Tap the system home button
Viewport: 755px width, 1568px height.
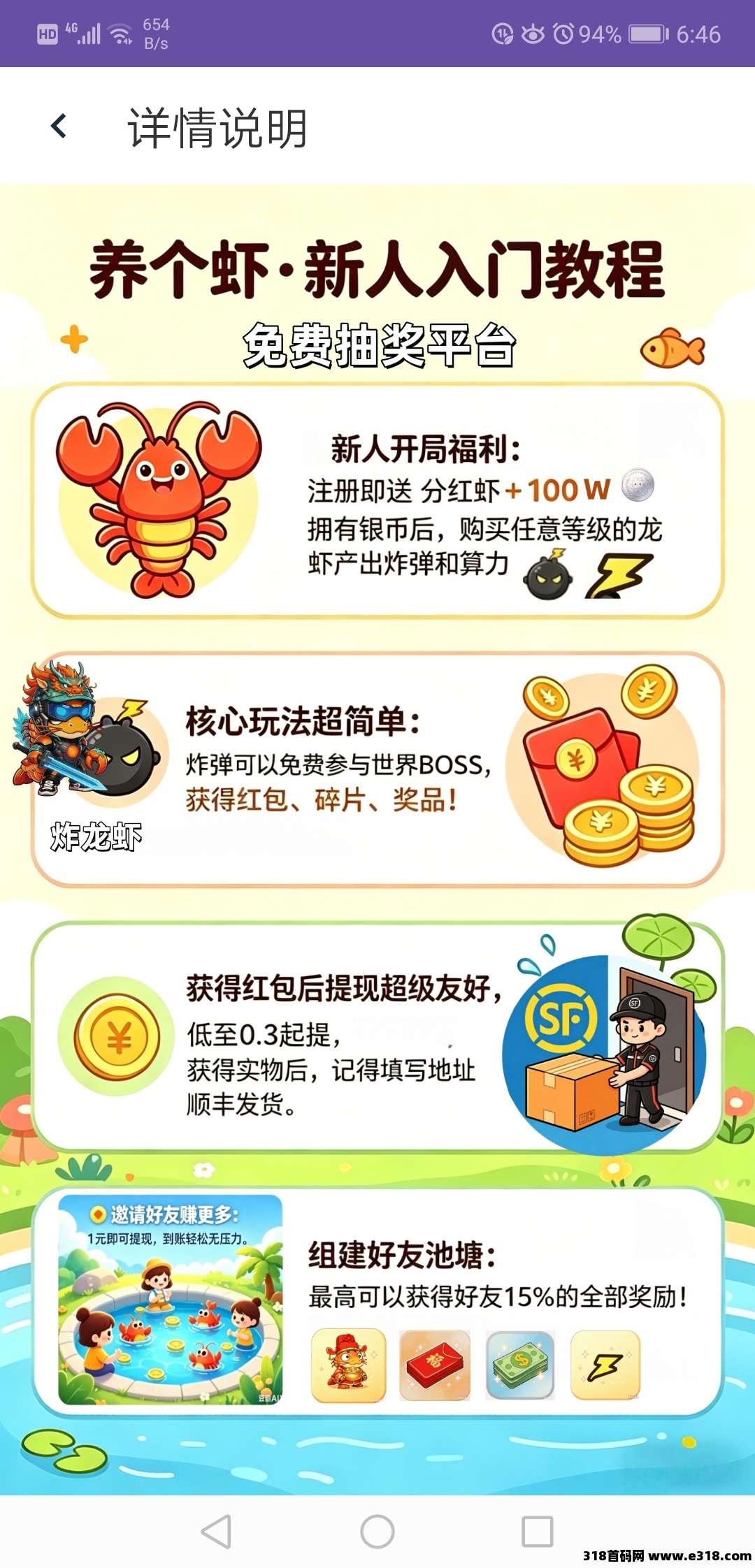pyautogui.click(x=377, y=1532)
